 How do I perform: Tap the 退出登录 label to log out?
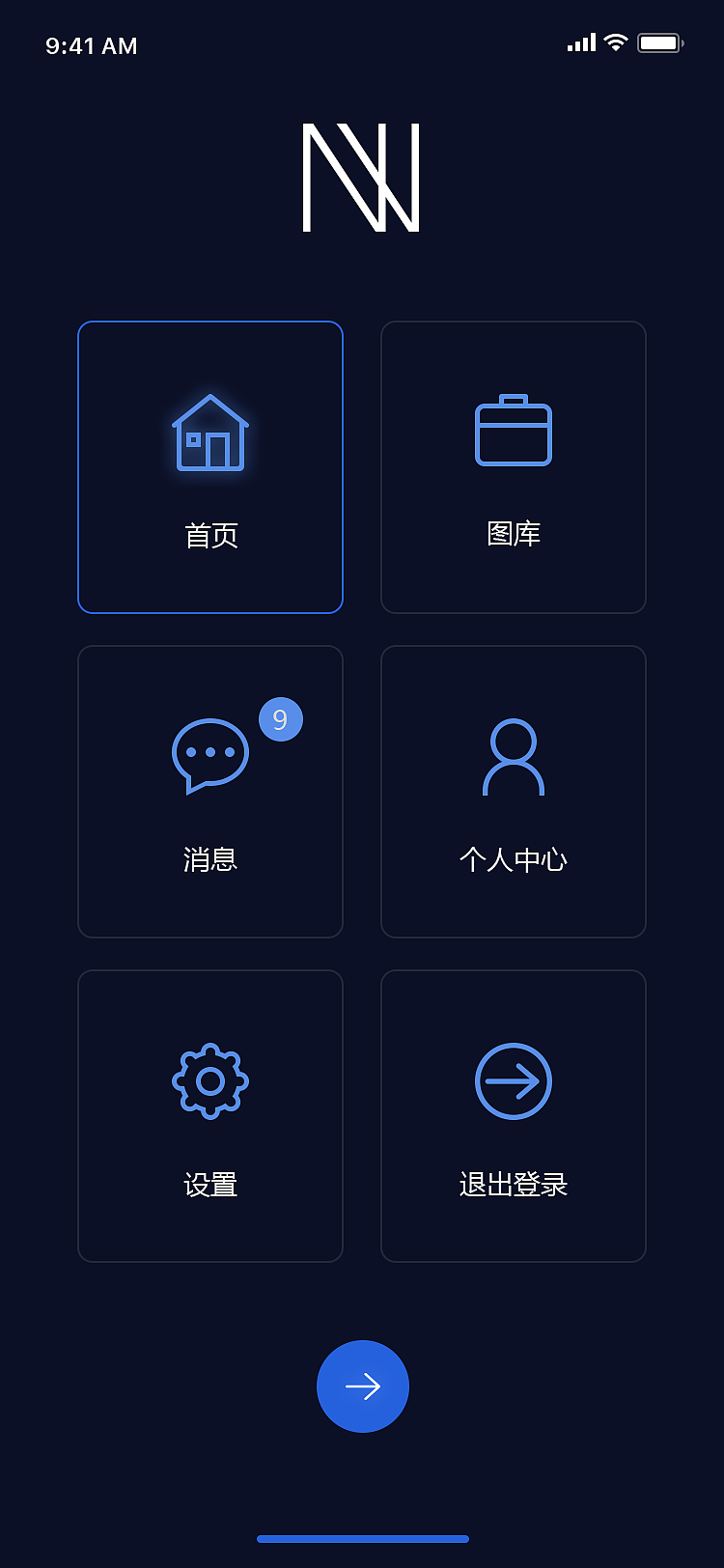[x=513, y=1185]
